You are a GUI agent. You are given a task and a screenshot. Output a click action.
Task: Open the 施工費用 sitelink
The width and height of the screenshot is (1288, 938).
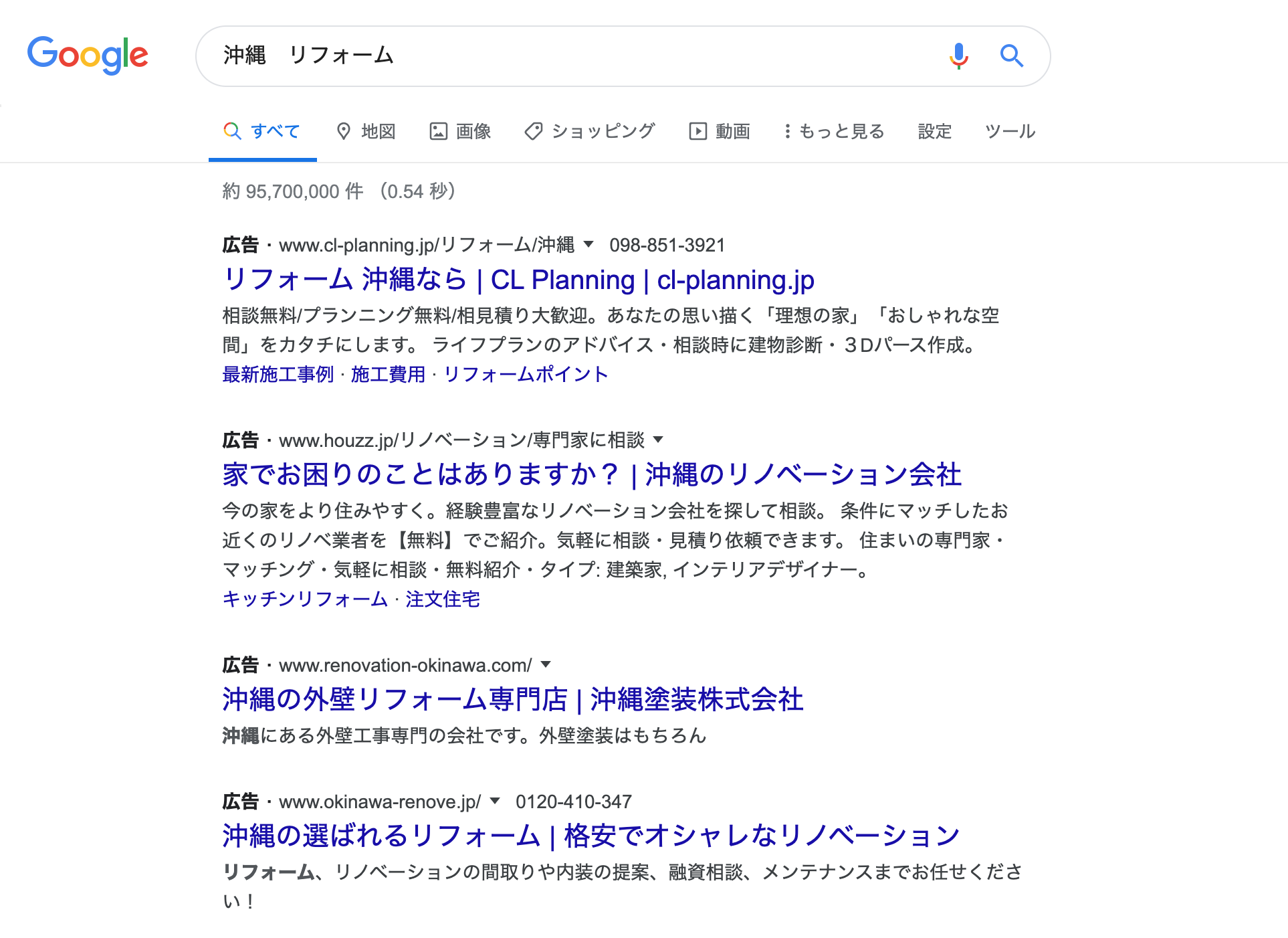tap(388, 374)
